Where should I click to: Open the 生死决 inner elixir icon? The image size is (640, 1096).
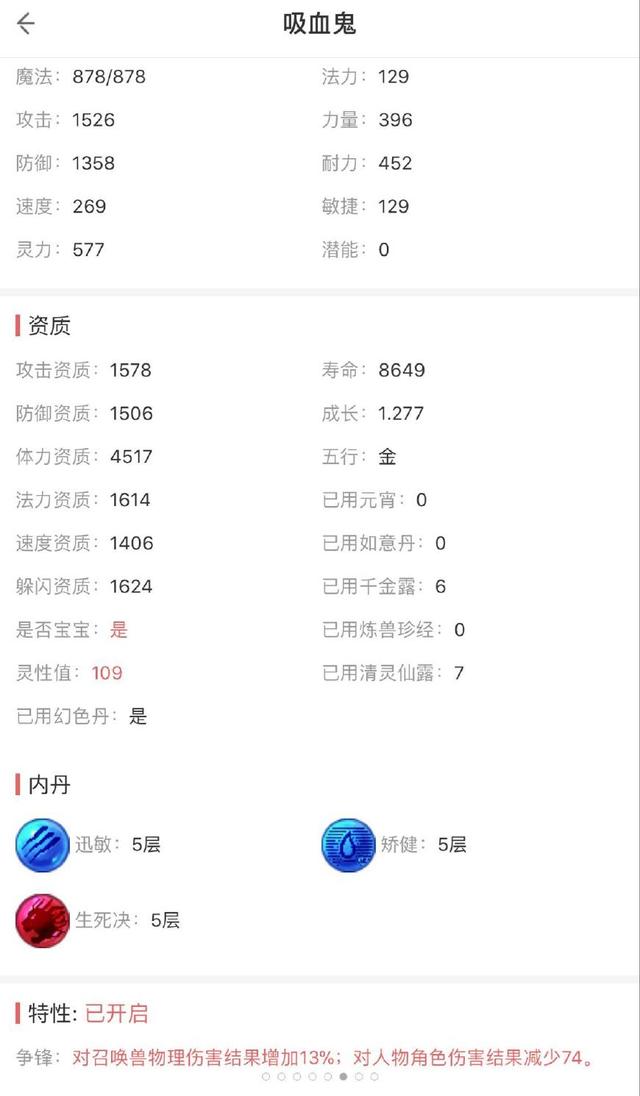click(43, 921)
